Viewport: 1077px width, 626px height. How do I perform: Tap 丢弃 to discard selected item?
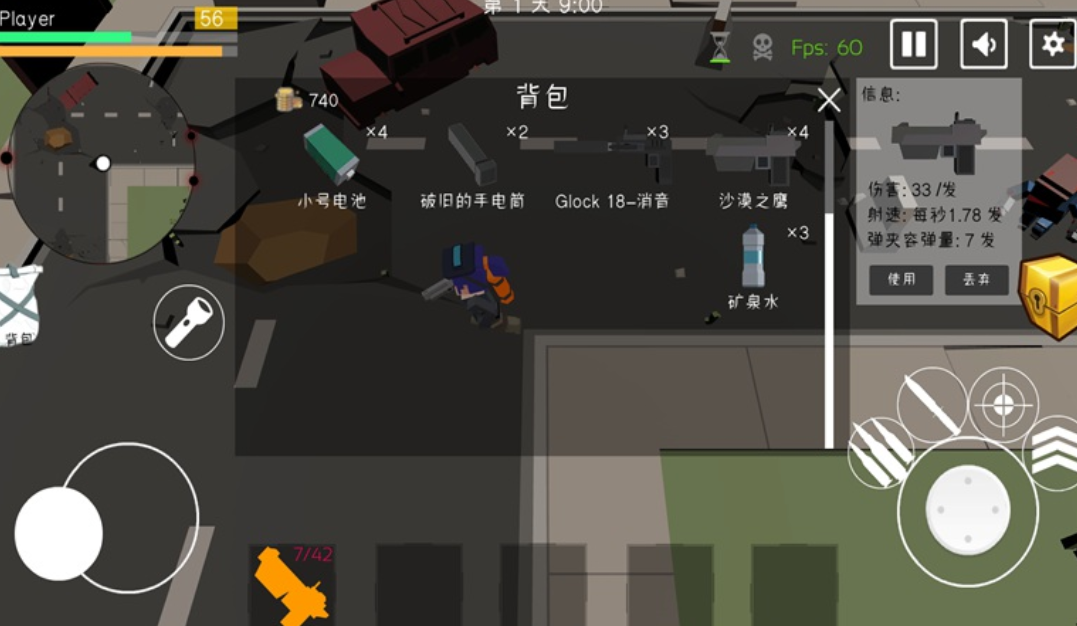point(976,280)
